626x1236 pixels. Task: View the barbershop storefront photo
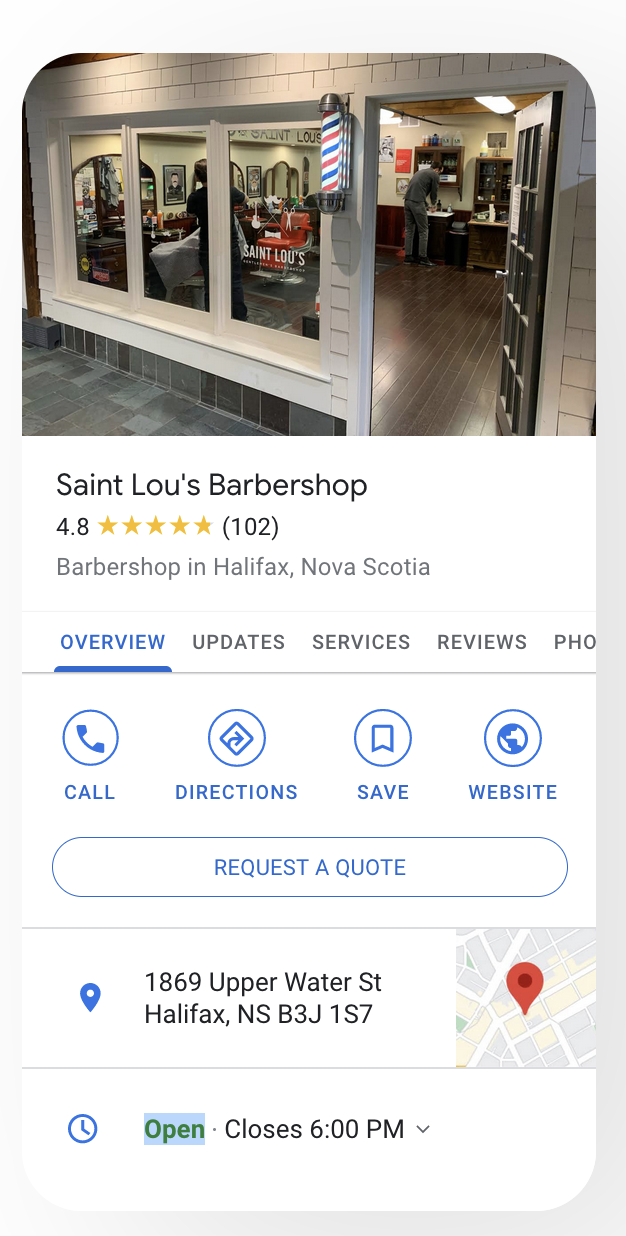pos(309,245)
